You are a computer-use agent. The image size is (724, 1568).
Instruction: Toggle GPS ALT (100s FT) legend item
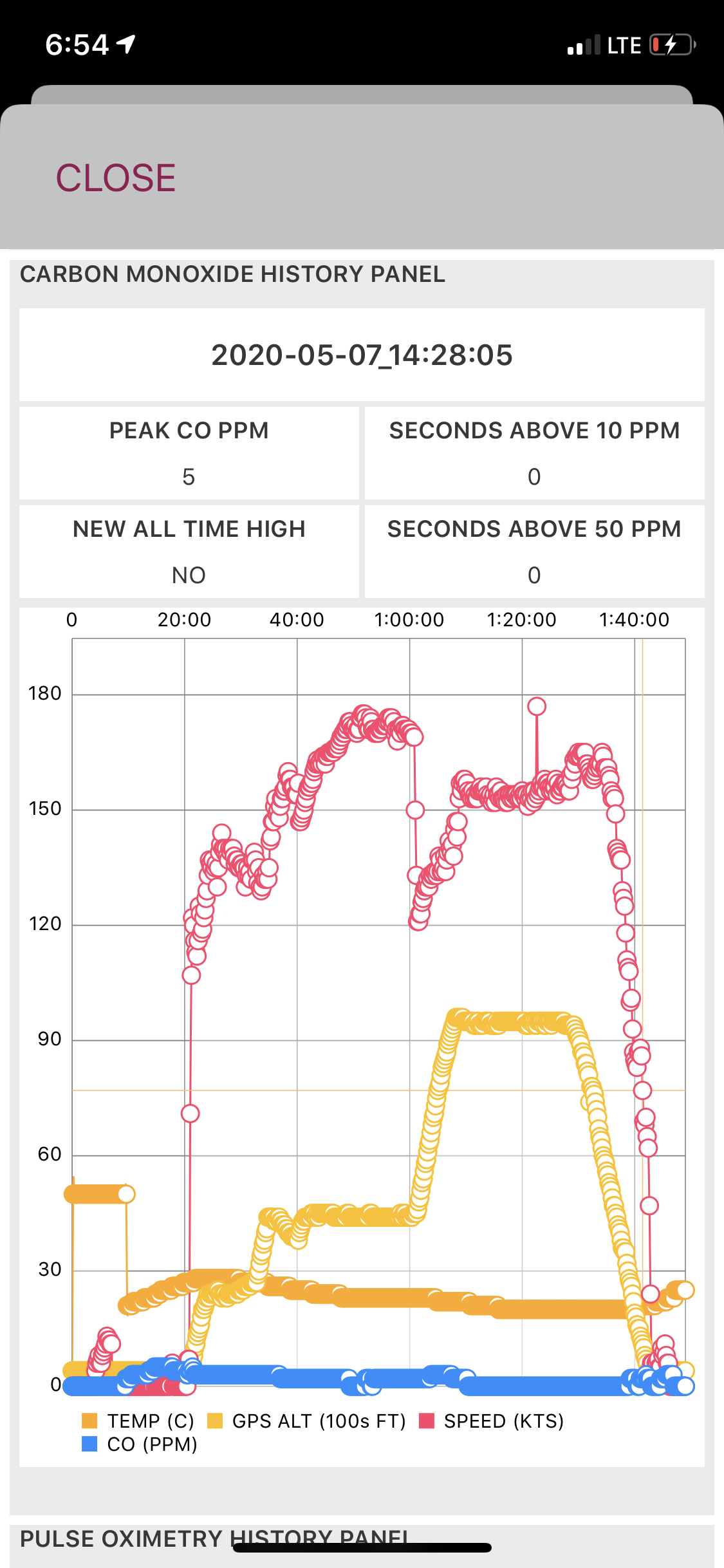pyautogui.click(x=307, y=1421)
